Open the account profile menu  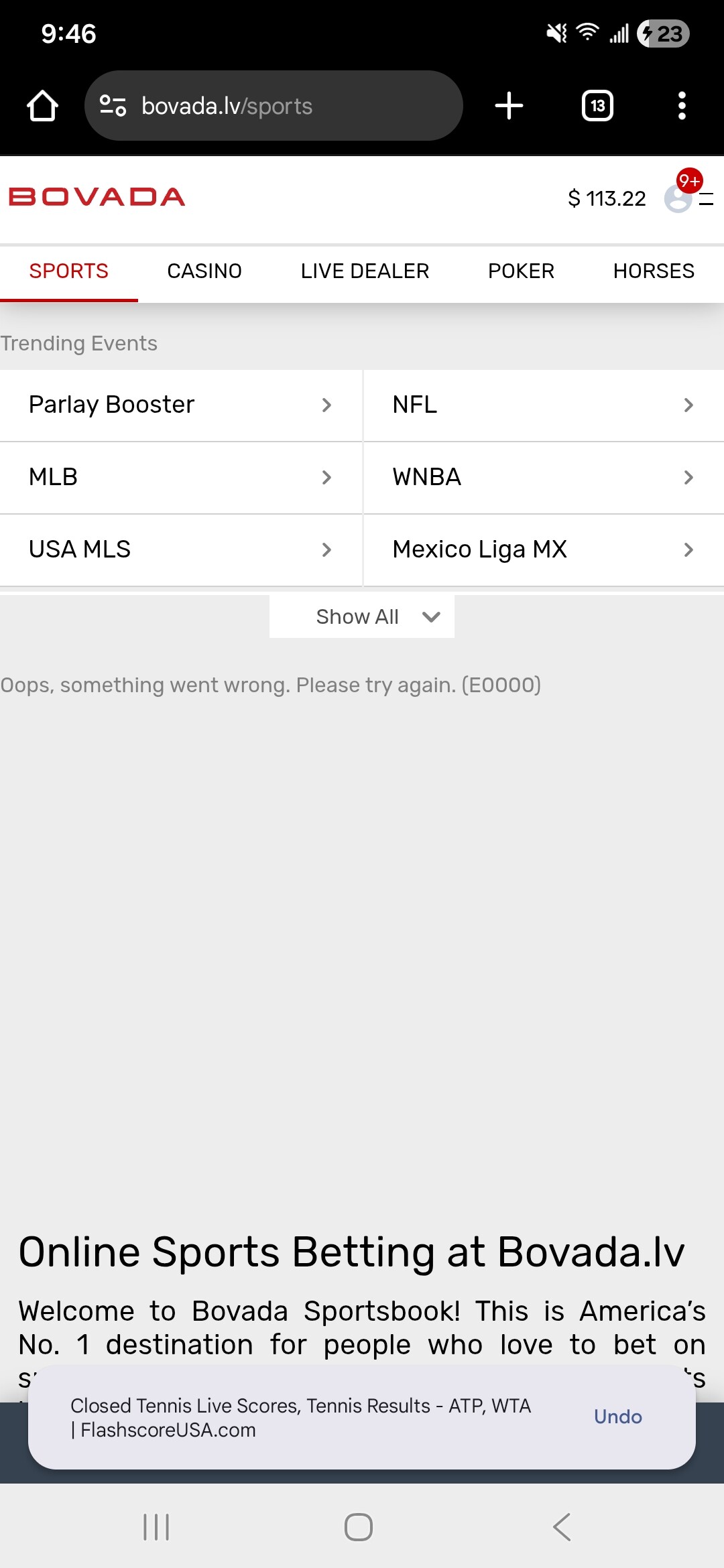point(678,198)
